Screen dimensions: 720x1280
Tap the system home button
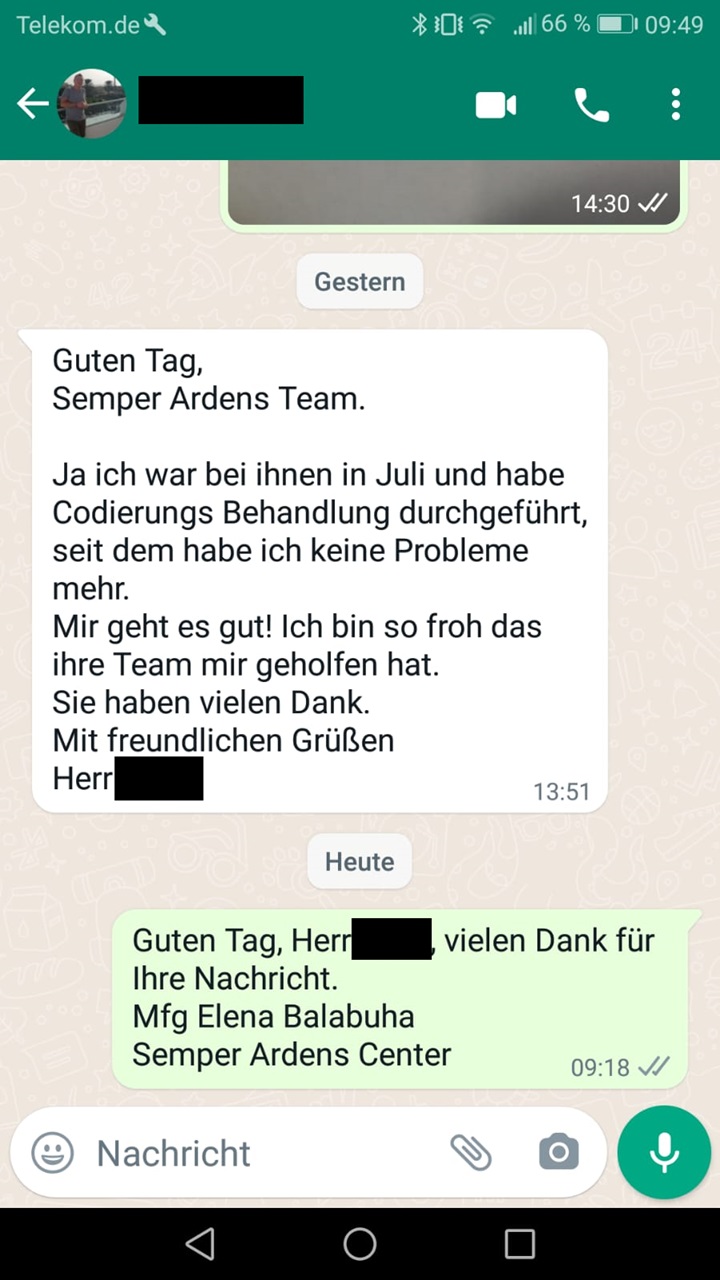pyautogui.click(x=360, y=1244)
